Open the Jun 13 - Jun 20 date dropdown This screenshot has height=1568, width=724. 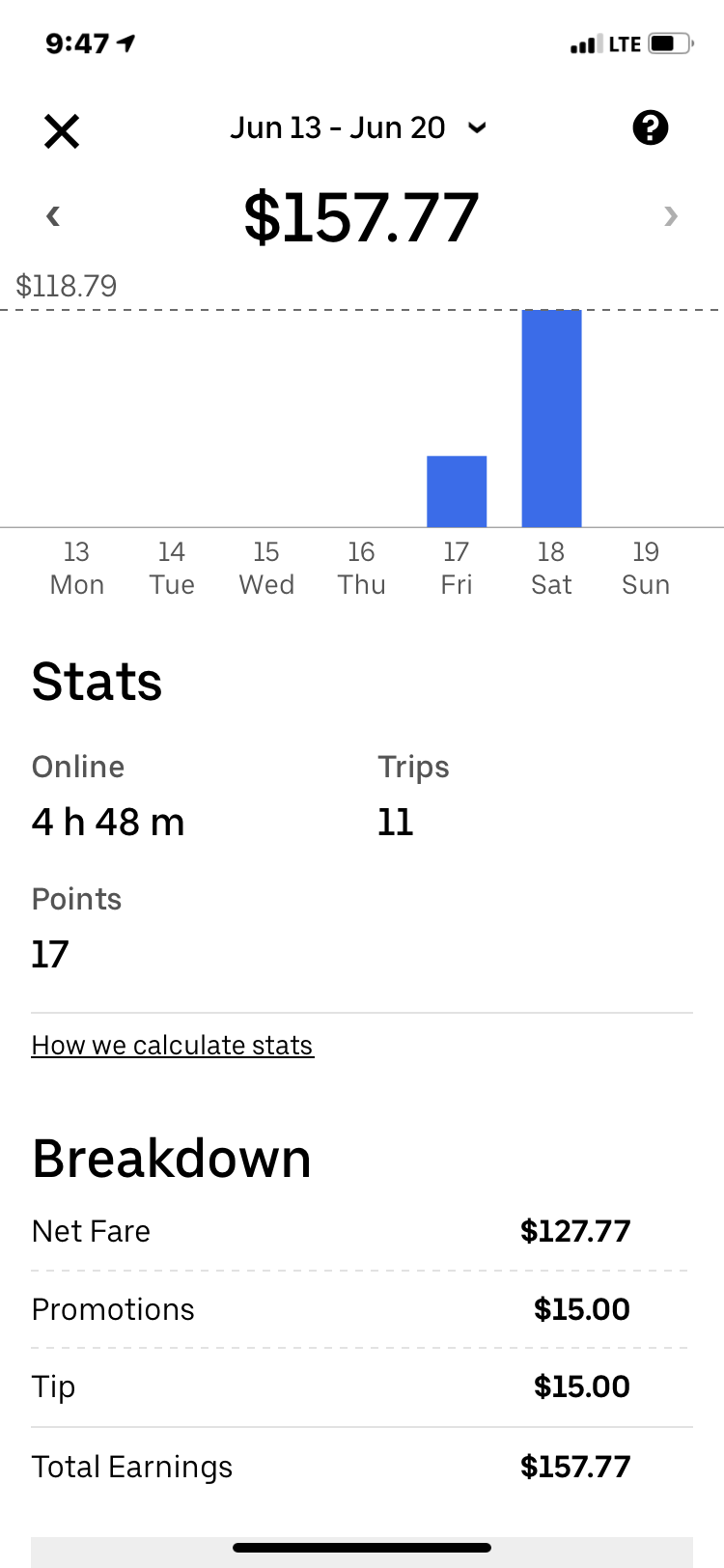coord(358,128)
